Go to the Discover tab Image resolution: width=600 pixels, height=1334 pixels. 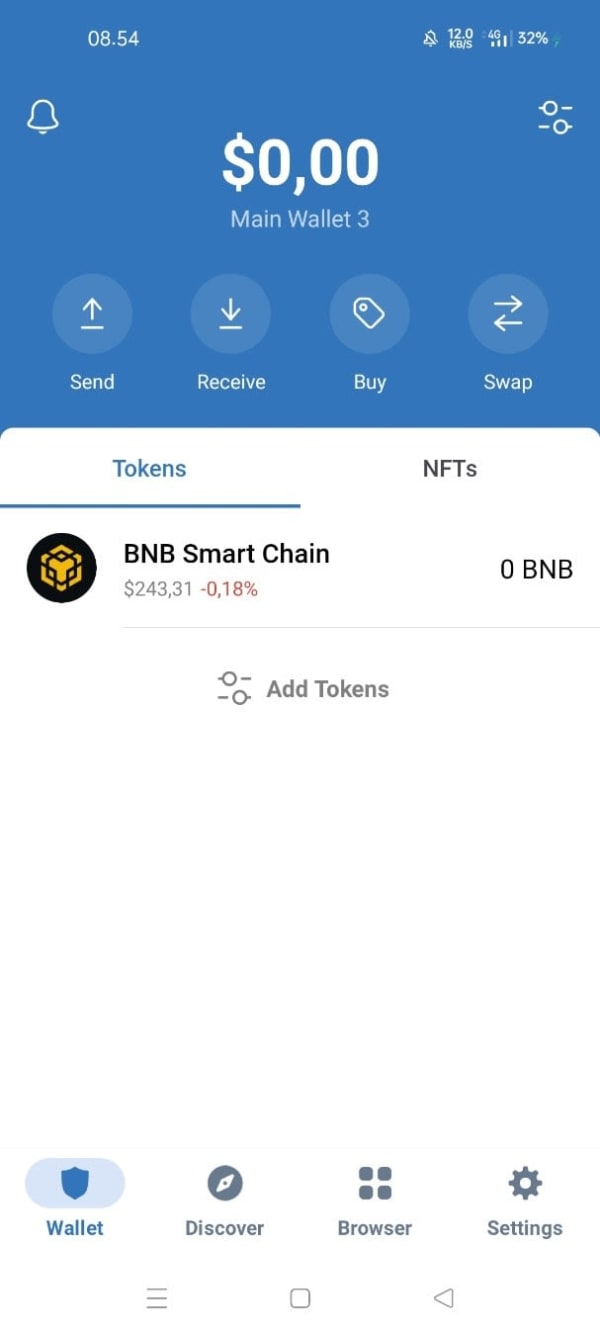tap(225, 1198)
